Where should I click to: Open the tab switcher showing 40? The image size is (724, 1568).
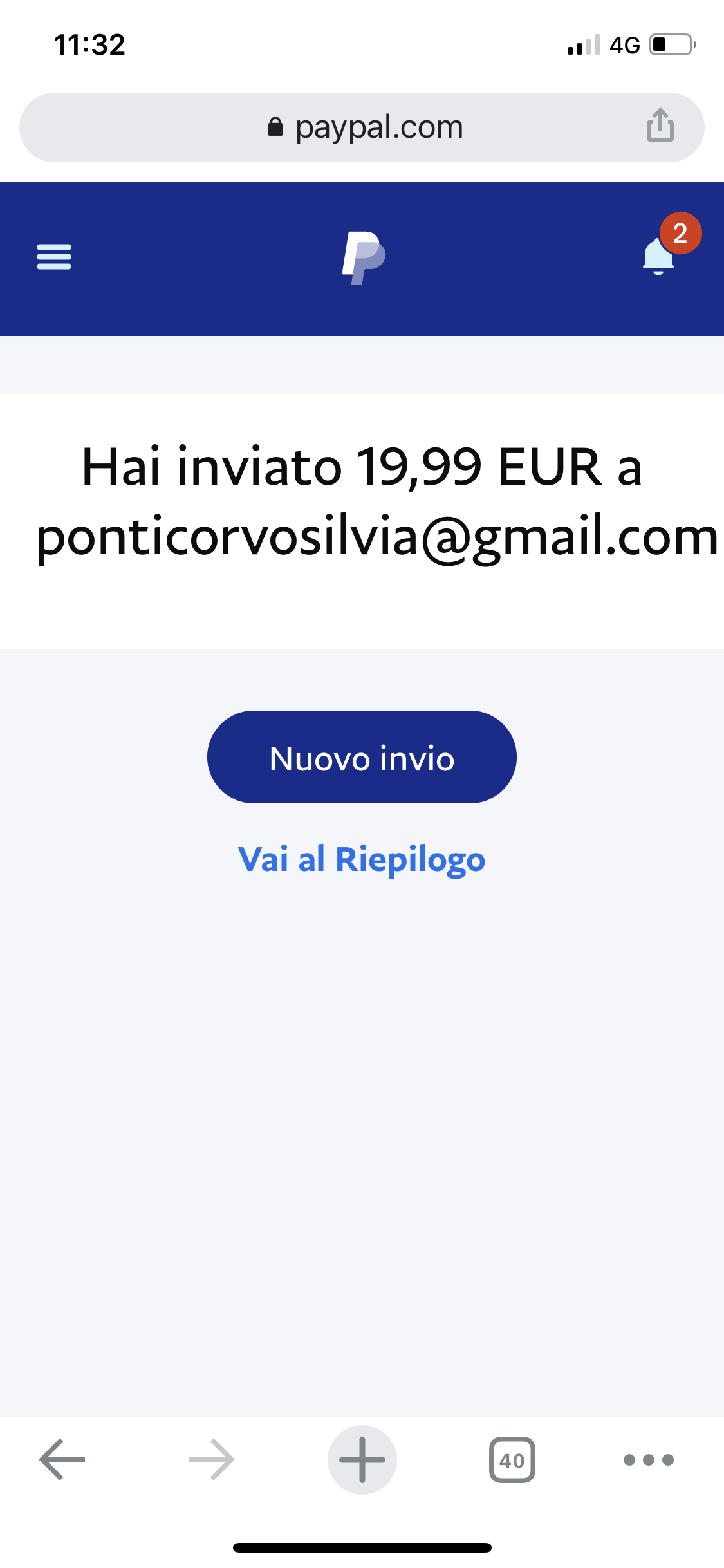tap(512, 1460)
